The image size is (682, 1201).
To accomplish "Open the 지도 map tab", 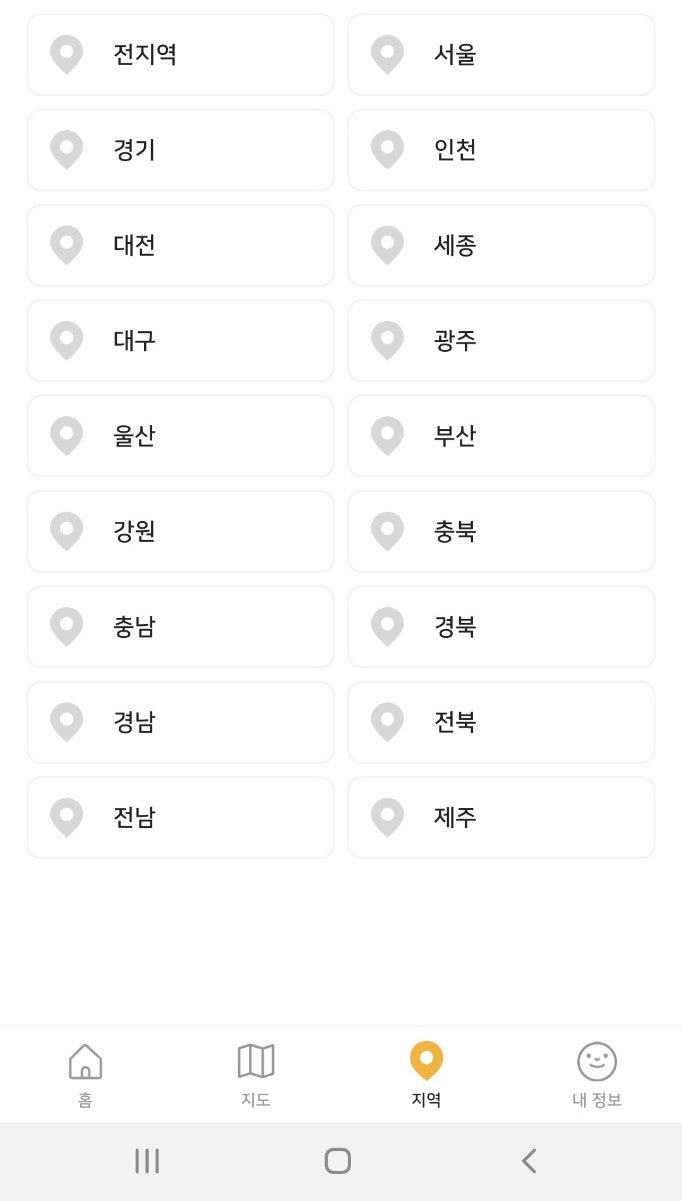I will click(x=256, y=1074).
